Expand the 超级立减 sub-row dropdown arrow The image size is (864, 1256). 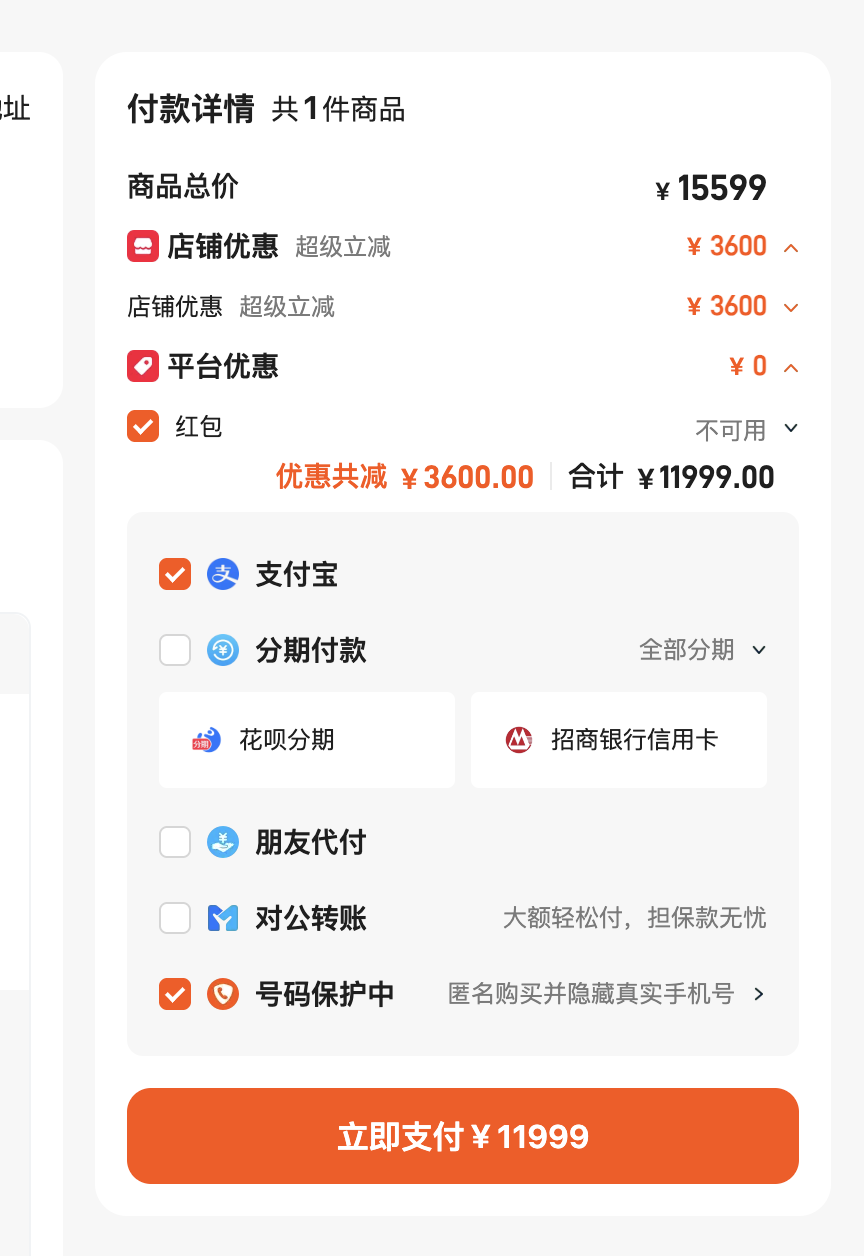791,307
